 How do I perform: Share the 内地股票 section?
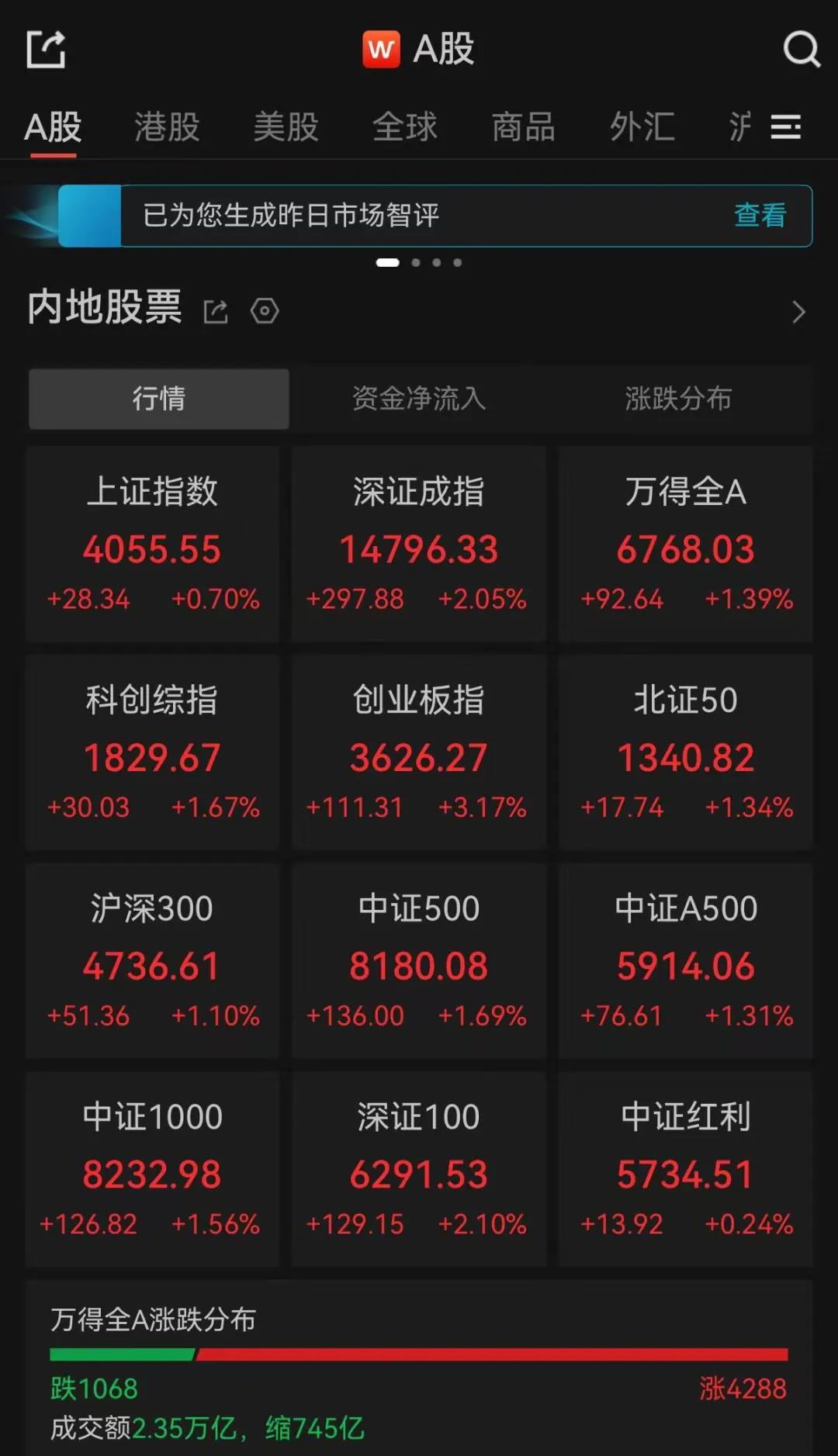(216, 312)
